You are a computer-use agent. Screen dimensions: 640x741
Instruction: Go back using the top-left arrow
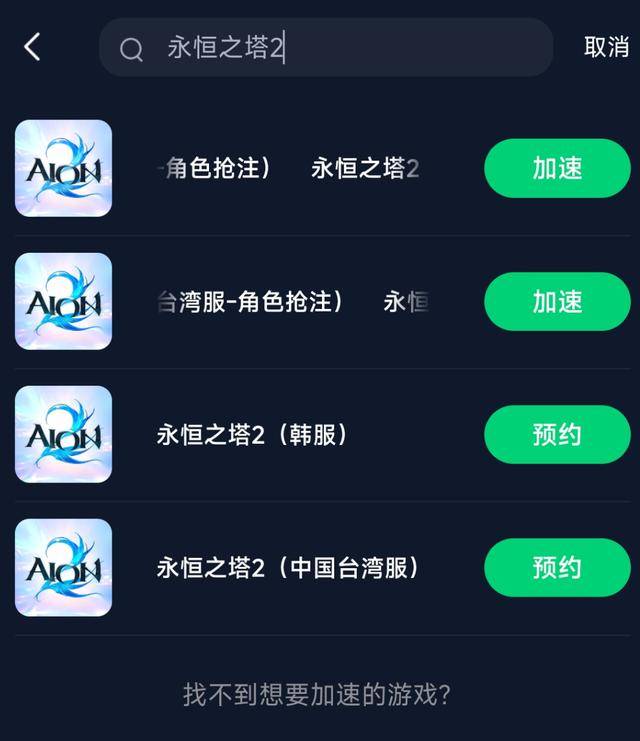32,46
